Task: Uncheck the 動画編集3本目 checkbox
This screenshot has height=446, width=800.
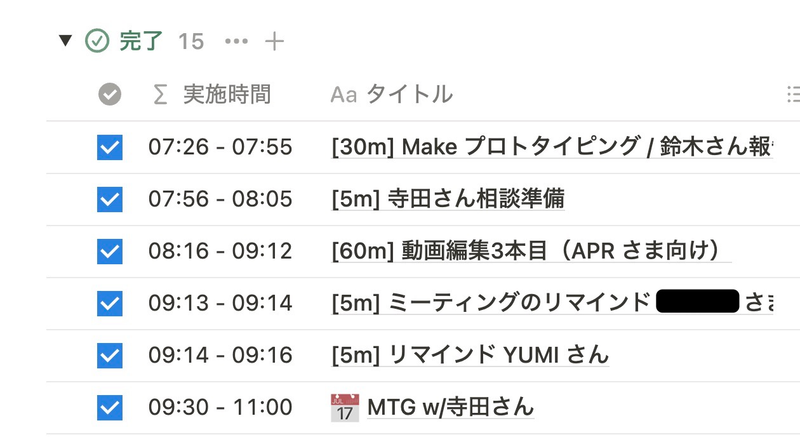Action: pos(110,252)
